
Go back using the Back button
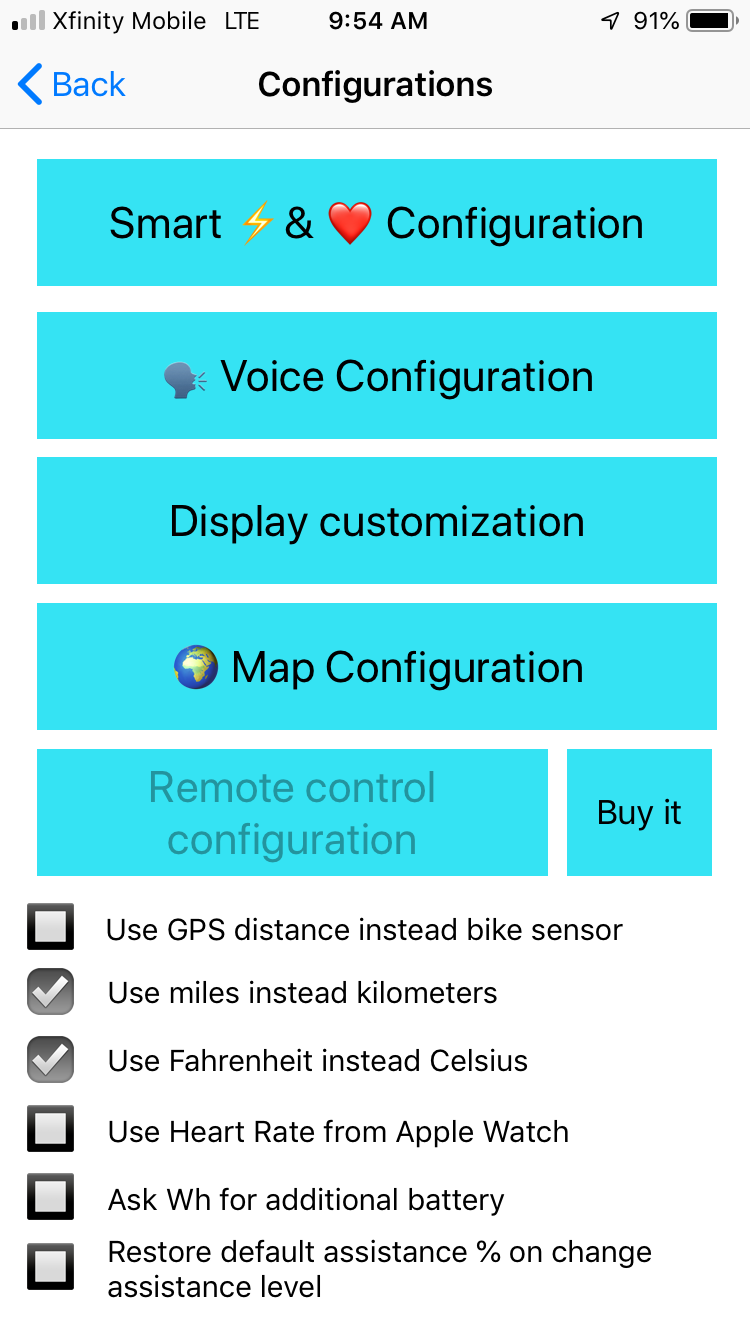pyautogui.click(x=72, y=85)
